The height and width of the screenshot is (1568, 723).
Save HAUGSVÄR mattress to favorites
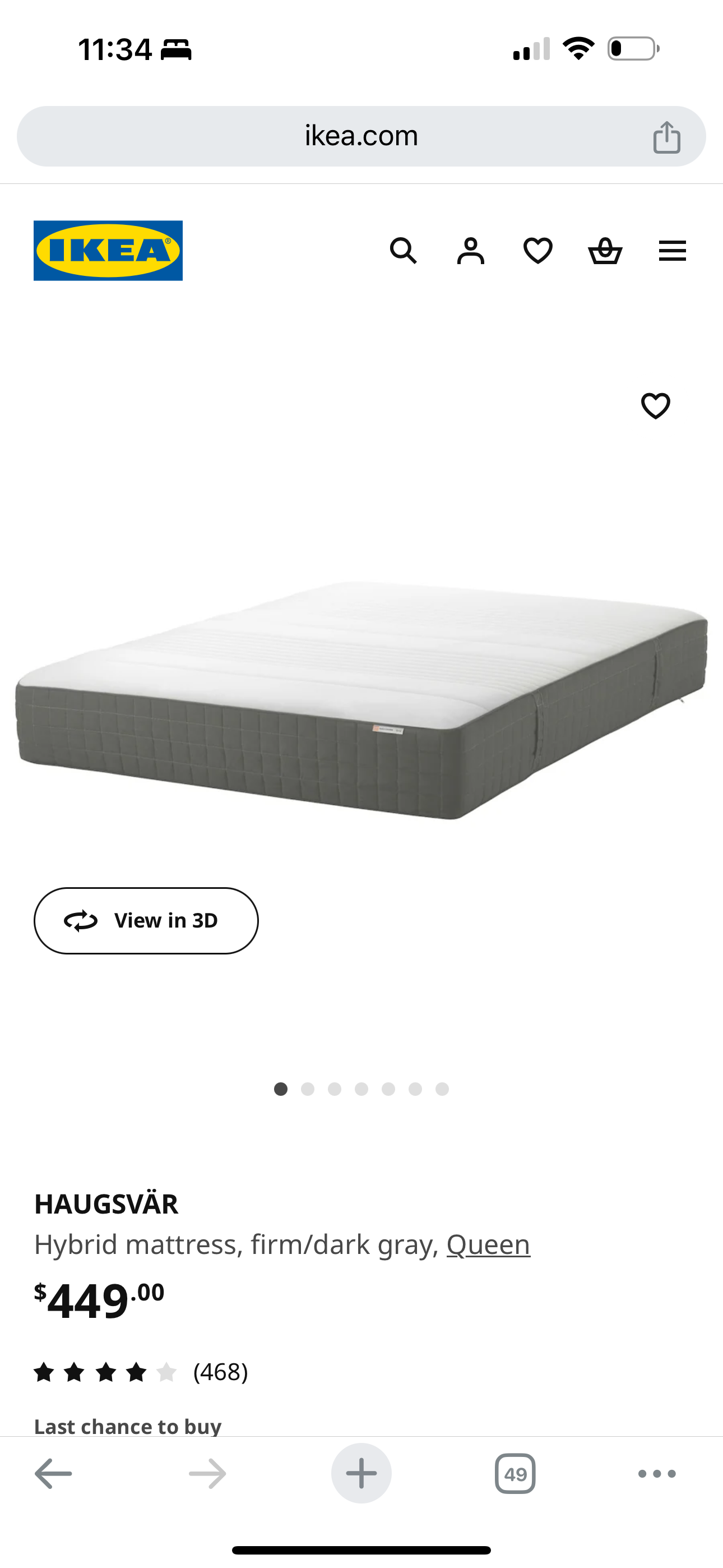click(655, 405)
